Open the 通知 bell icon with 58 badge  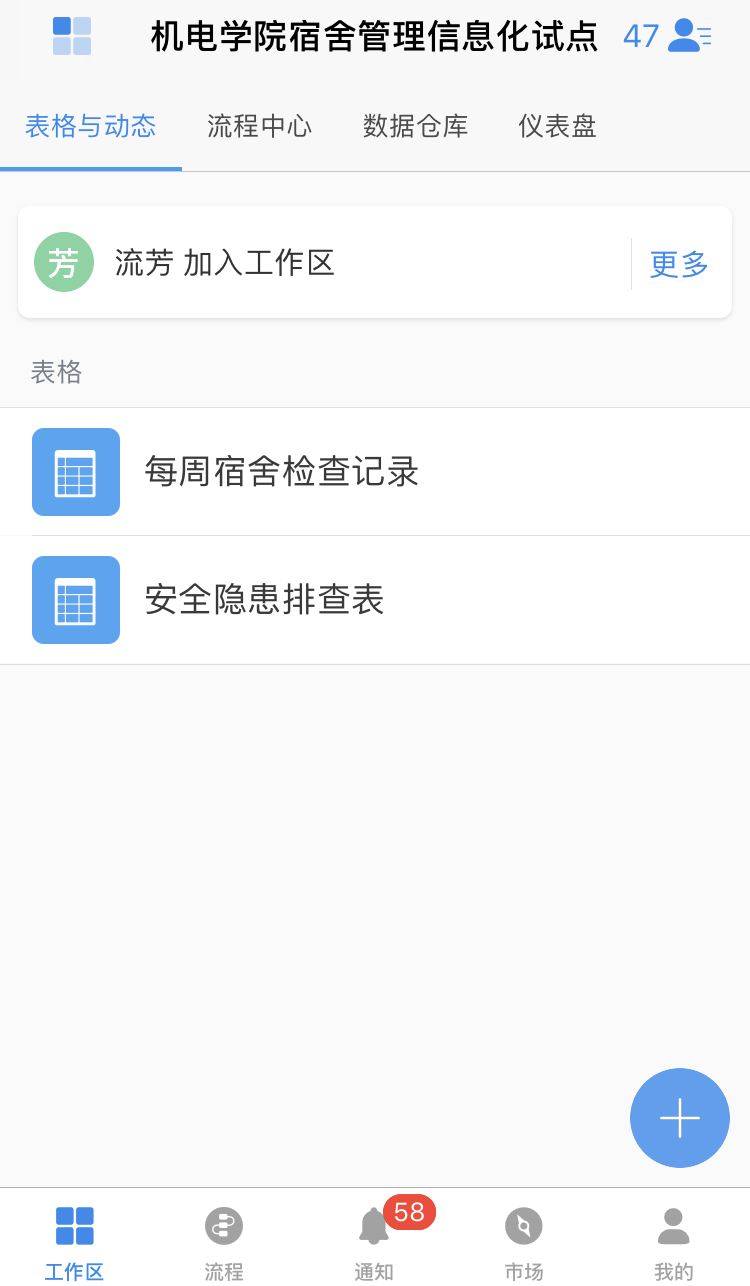373,1225
